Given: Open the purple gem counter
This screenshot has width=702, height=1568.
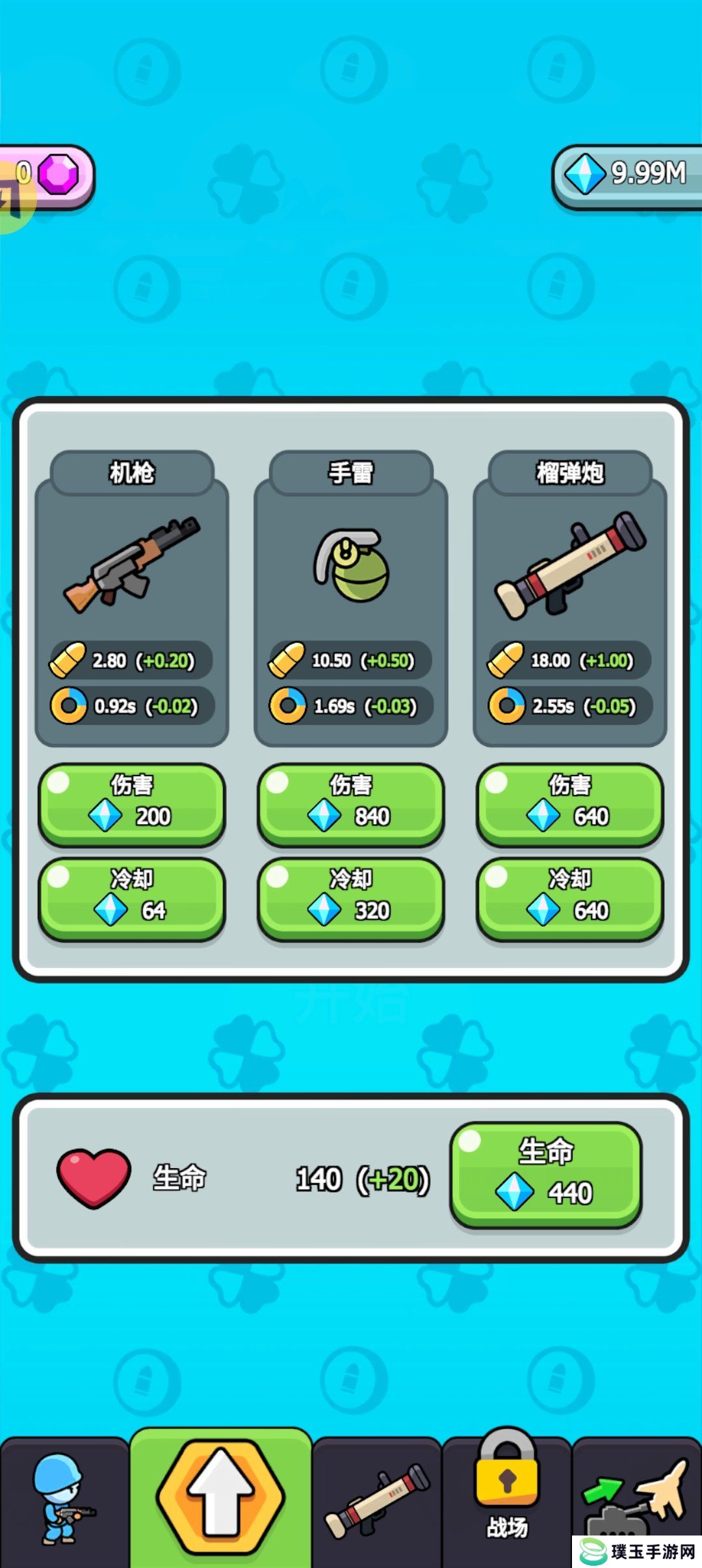Looking at the screenshot, I should (x=49, y=174).
